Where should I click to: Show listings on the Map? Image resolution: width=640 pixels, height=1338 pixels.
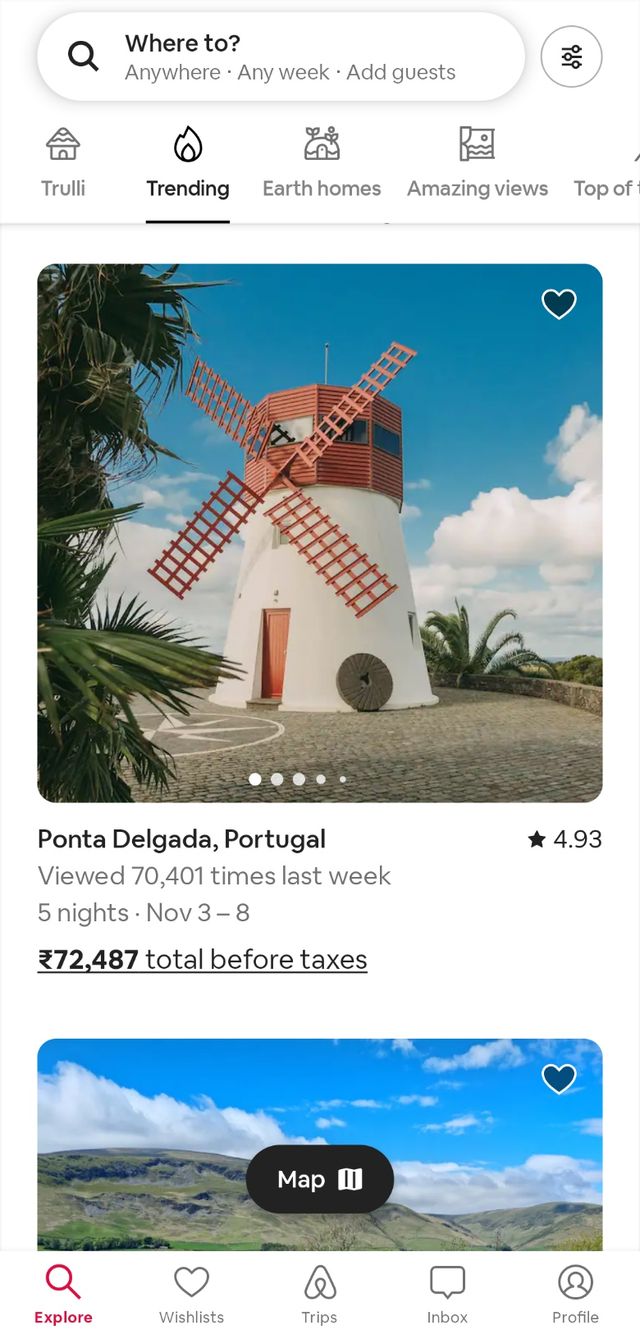pos(320,1180)
